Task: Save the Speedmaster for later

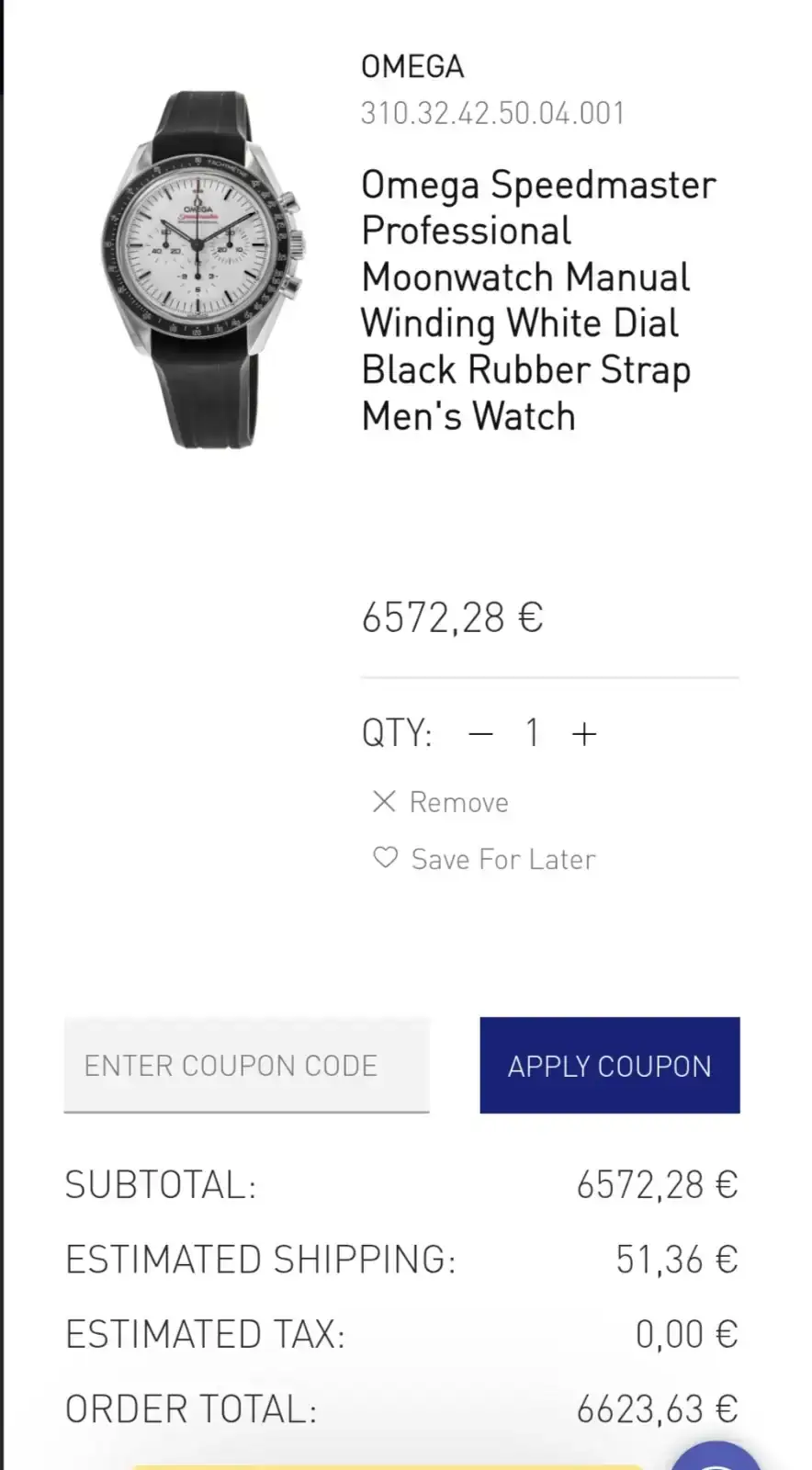Action: tap(485, 859)
